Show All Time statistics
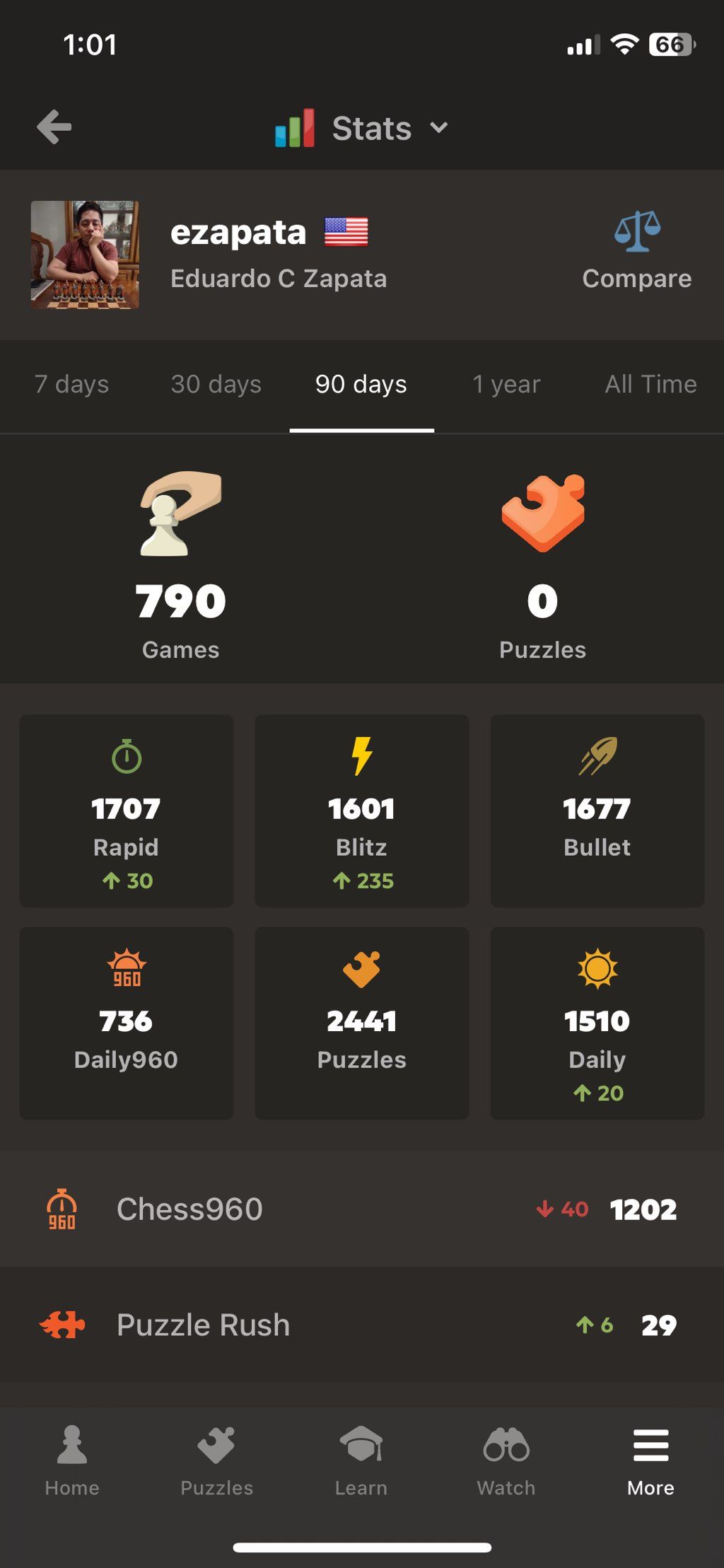Image resolution: width=724 pixels, height=1568 pixels. coord(650,384)
